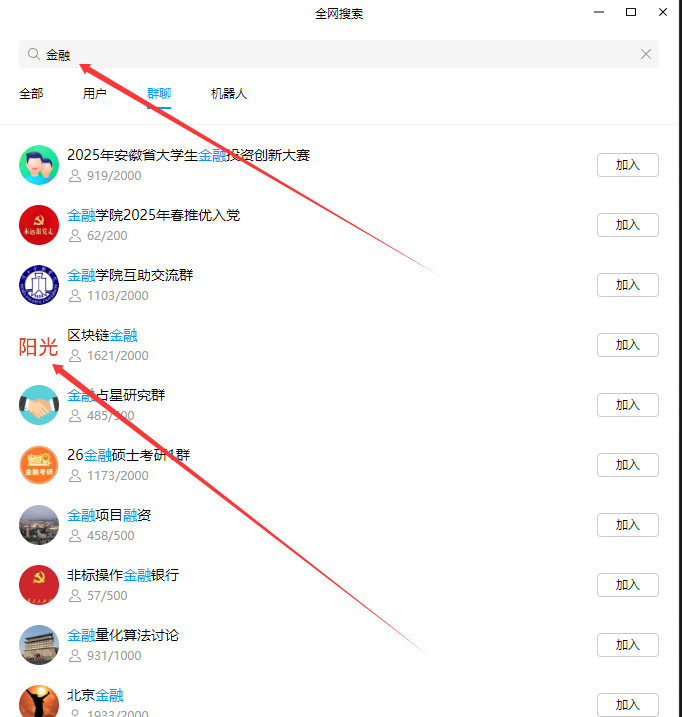The image size is (682, 717).
Task: Join the 金融学院互助交流群 group
Action: click(x=627, y=285)
